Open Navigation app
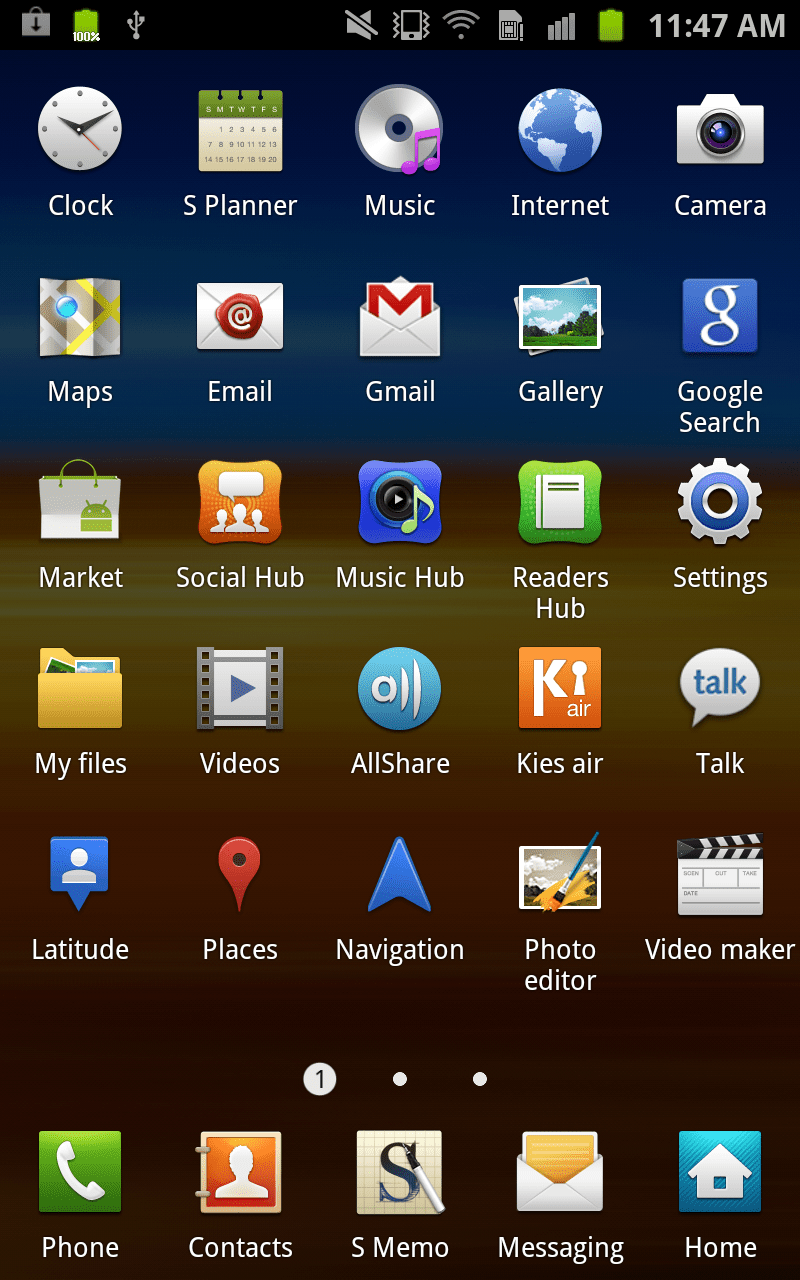The height and width of the screenshot is (1280, 800). (x=400, y=874)
